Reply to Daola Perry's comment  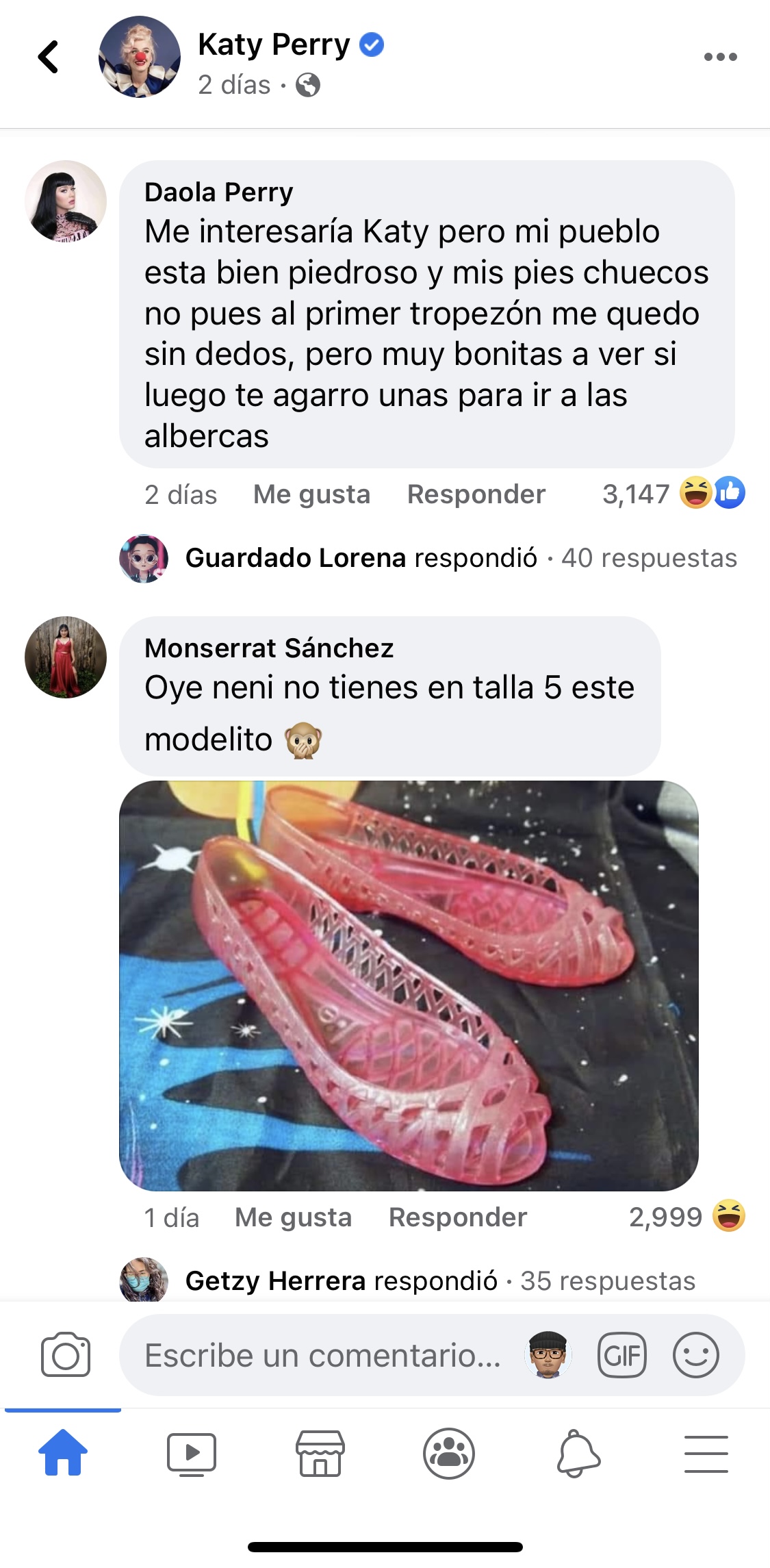pyautogui.click(x=476, y=494)
